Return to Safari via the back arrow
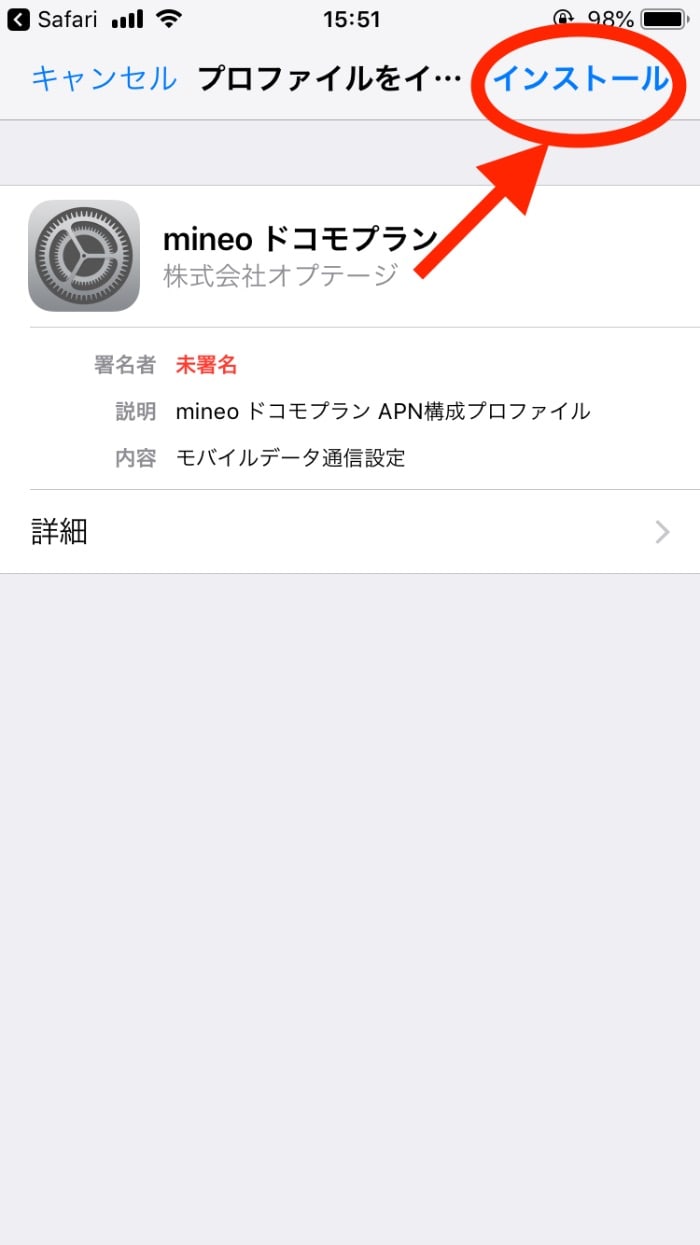Image resolution: width=700 pixels, height=1245 pixels. pyautogui.click(x=18, y=18)
